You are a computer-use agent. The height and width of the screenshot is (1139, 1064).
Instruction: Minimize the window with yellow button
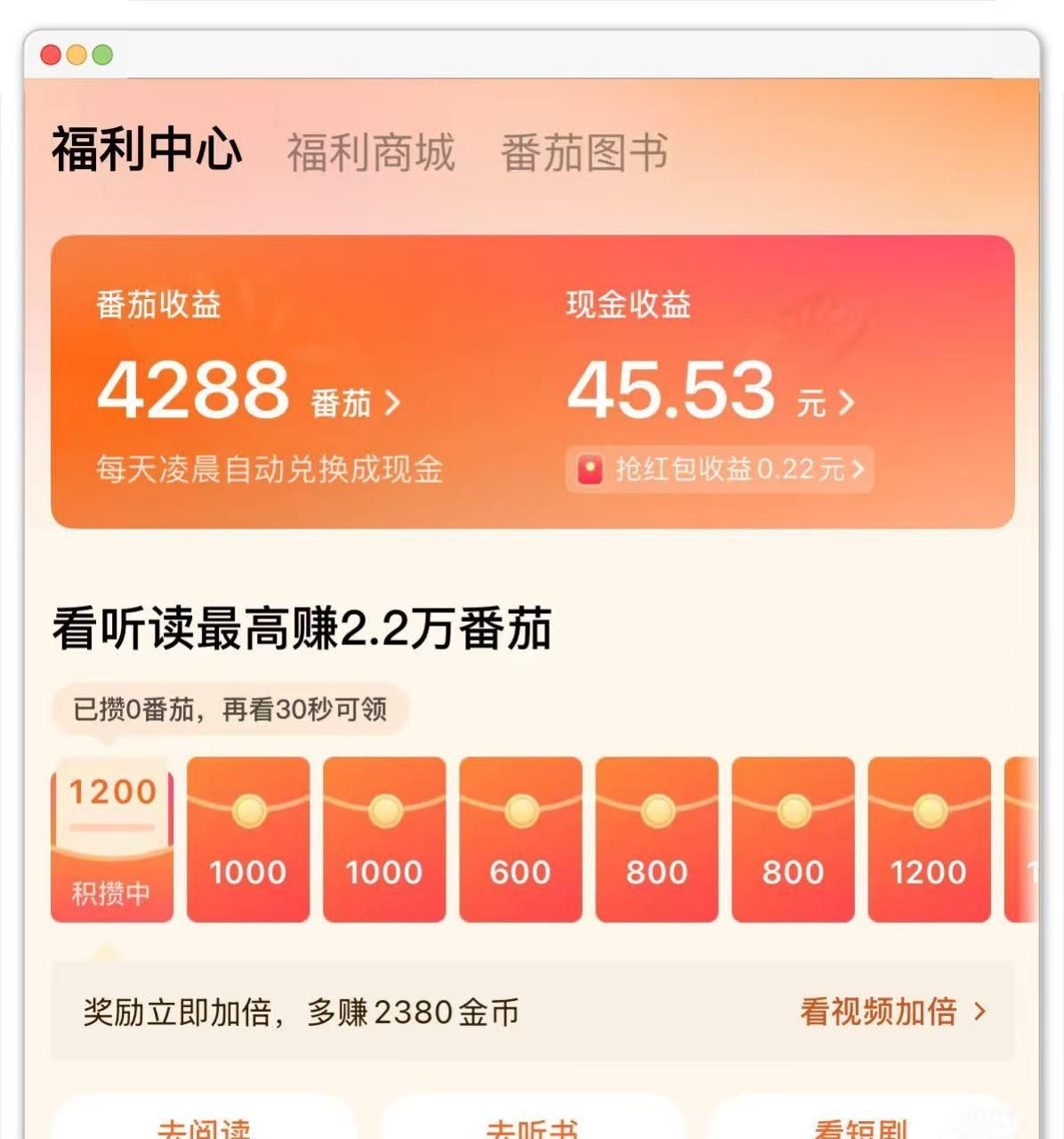pos(77,55)
